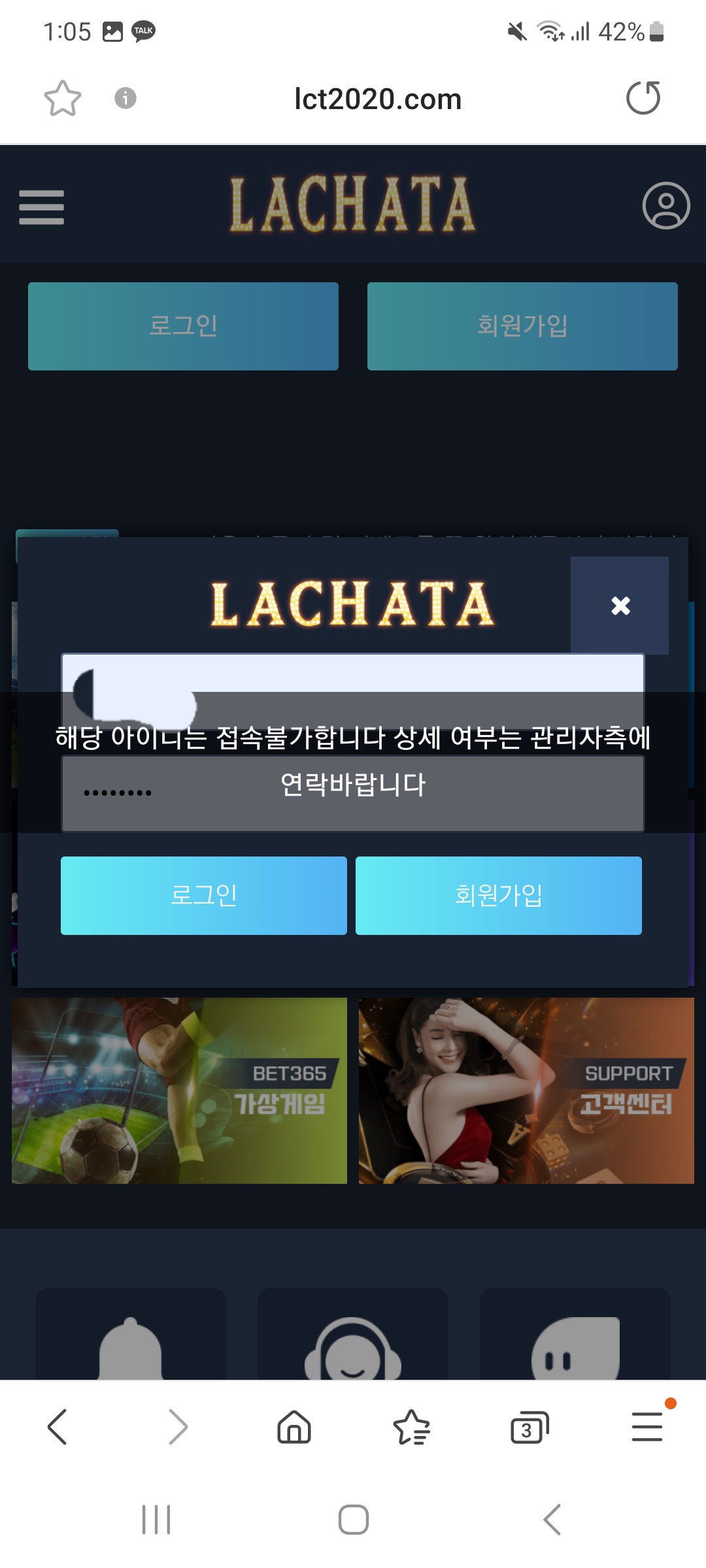Open the BET365 가상게임 banner

coord(179,1090)
